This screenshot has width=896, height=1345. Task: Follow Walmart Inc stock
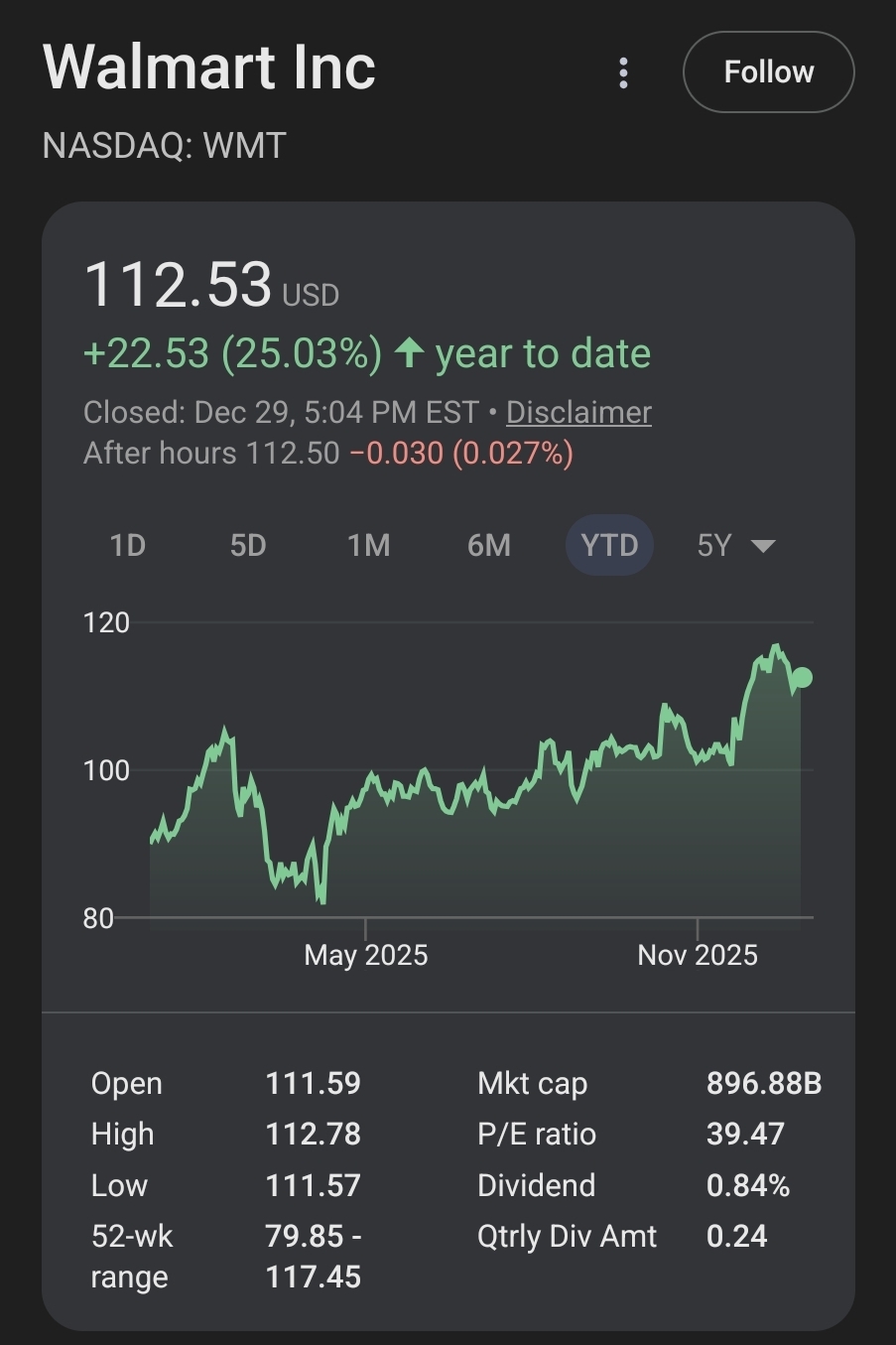pos(768,72)
